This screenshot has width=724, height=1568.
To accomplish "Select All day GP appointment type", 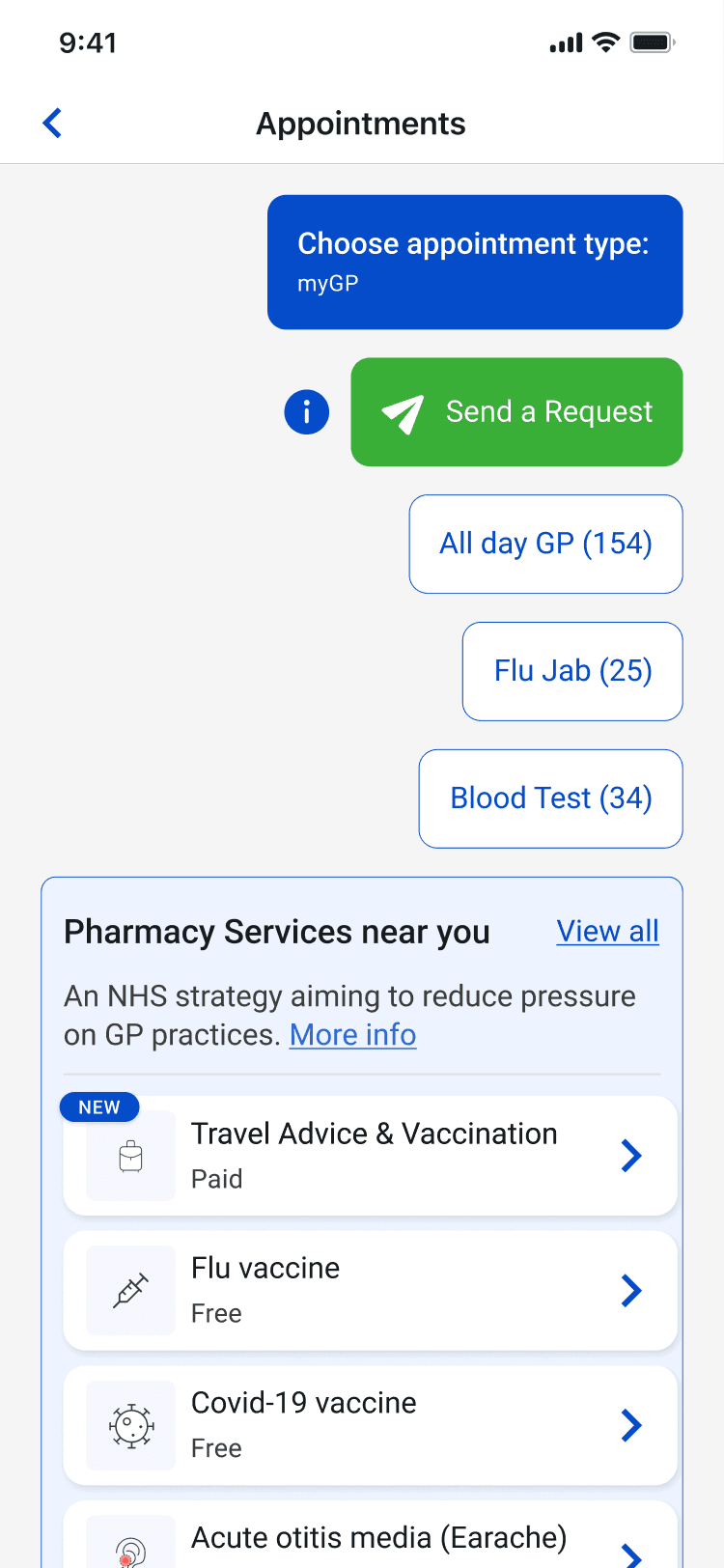I will click(545, 544).
